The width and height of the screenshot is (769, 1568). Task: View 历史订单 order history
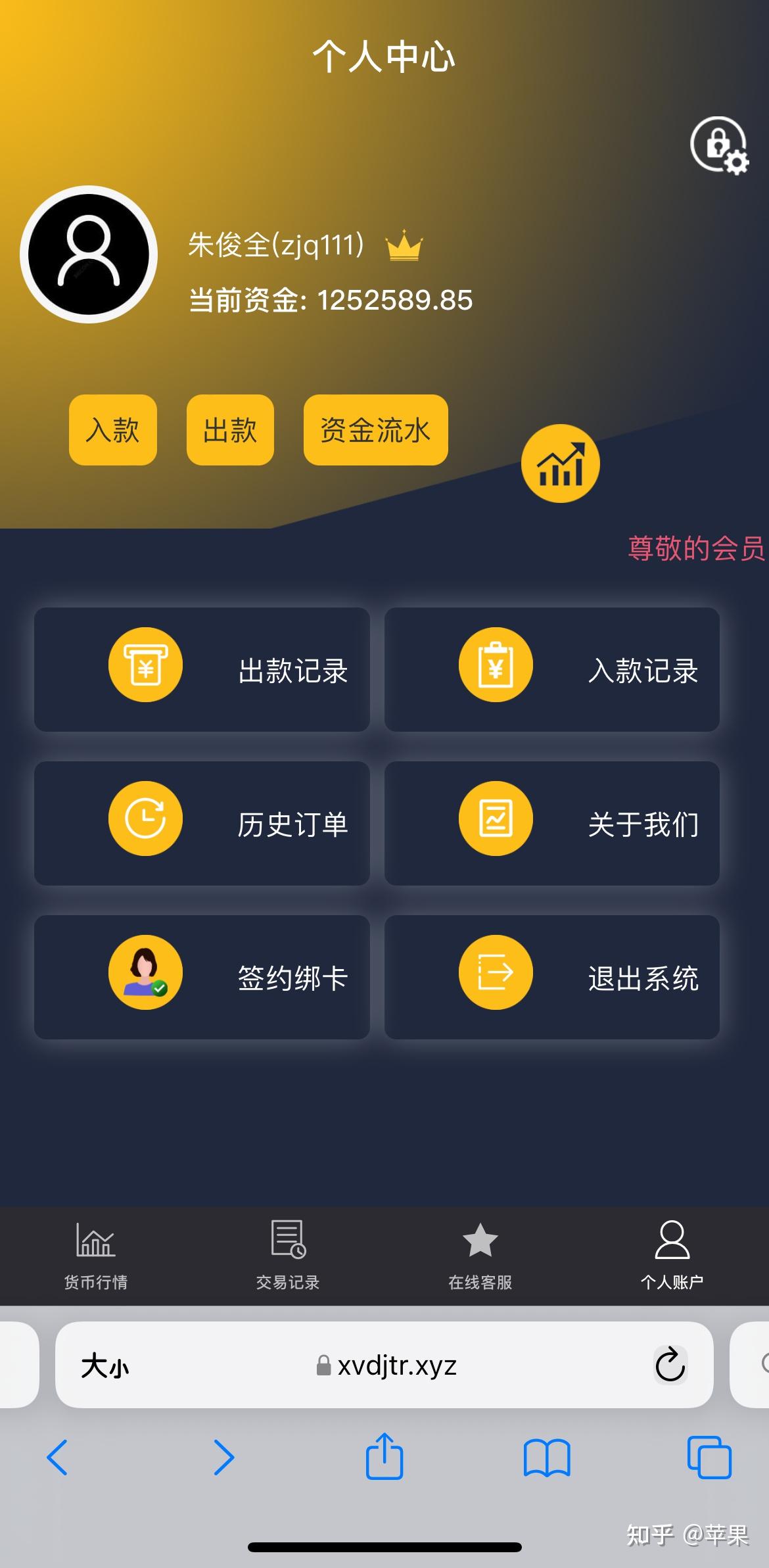(202, 823)
